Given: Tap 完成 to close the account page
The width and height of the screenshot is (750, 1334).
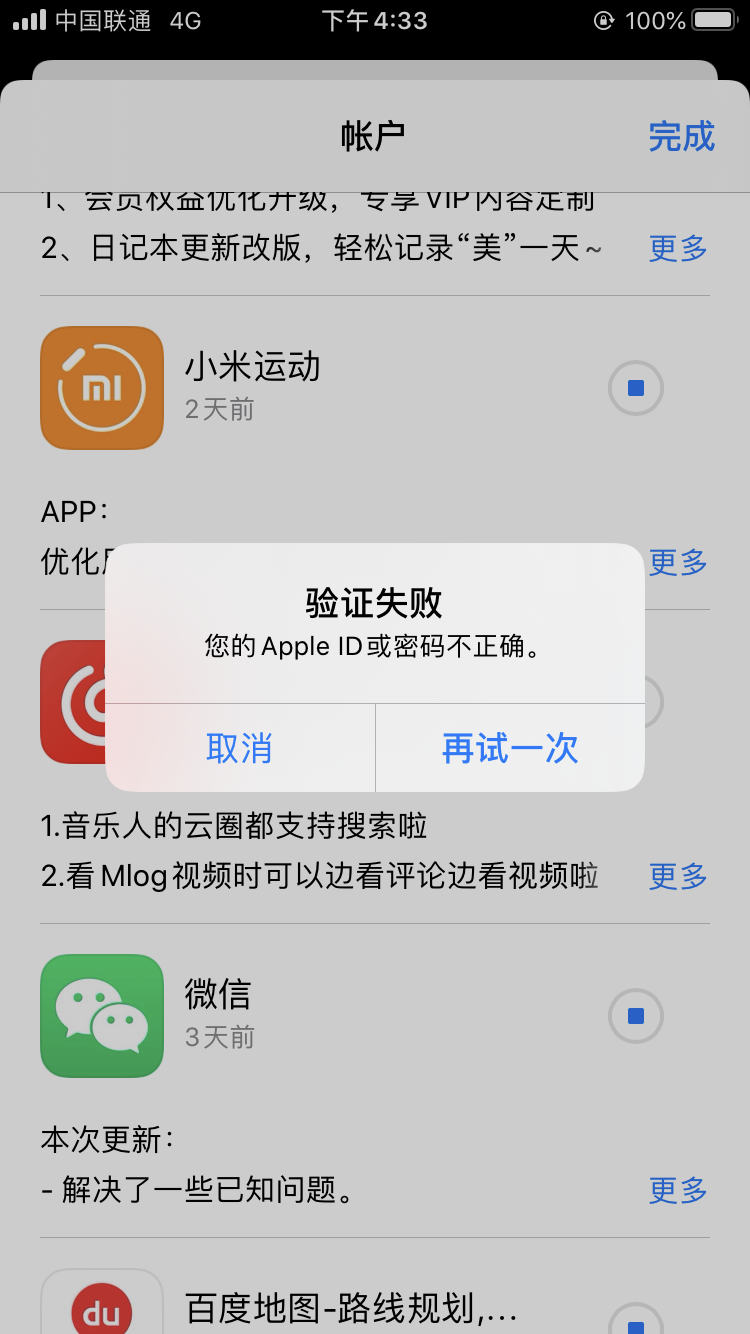Looking at the screenshot, I should (x=681, y=136).
